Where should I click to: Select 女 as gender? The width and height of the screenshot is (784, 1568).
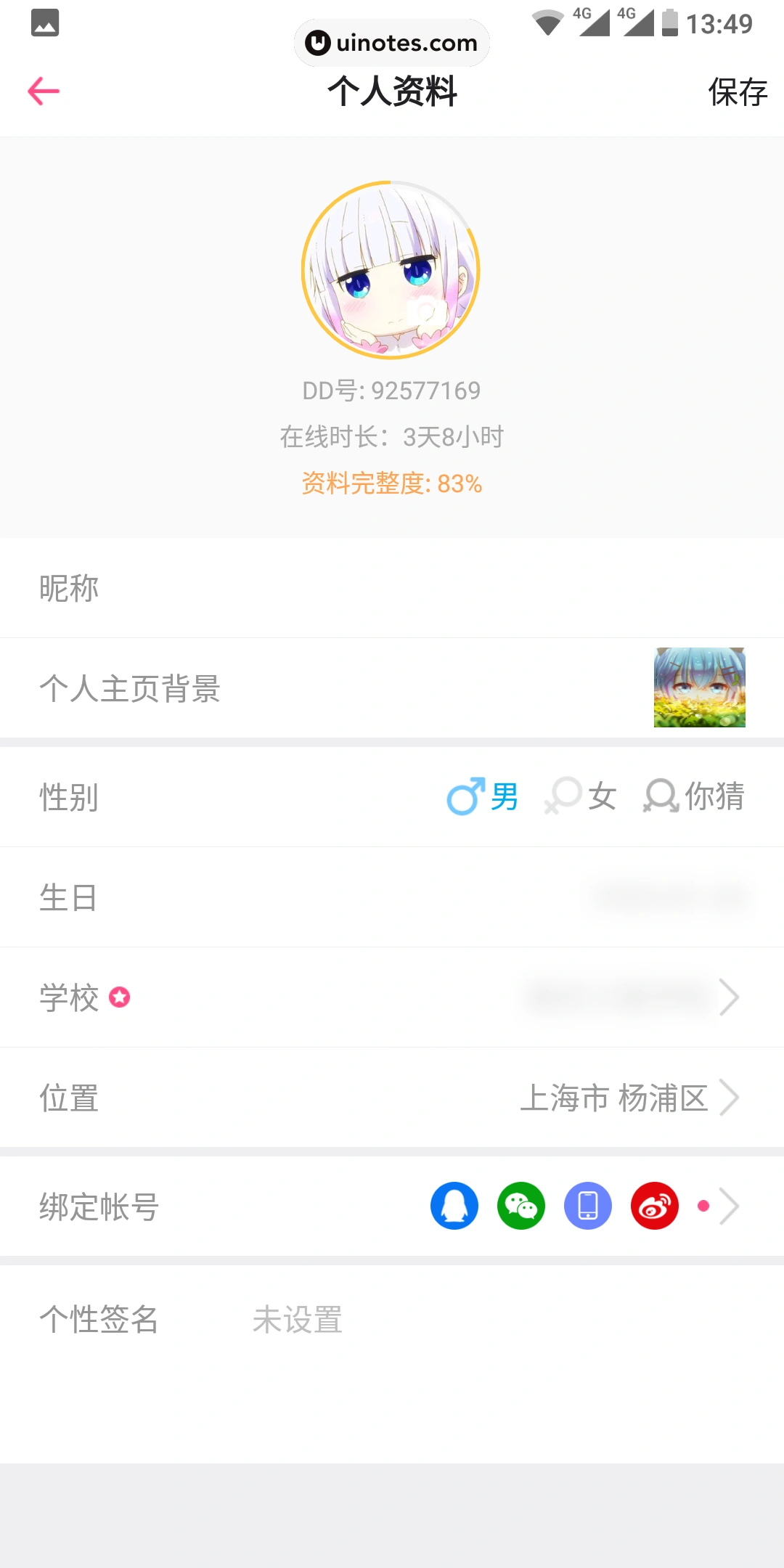pos(581,797)
